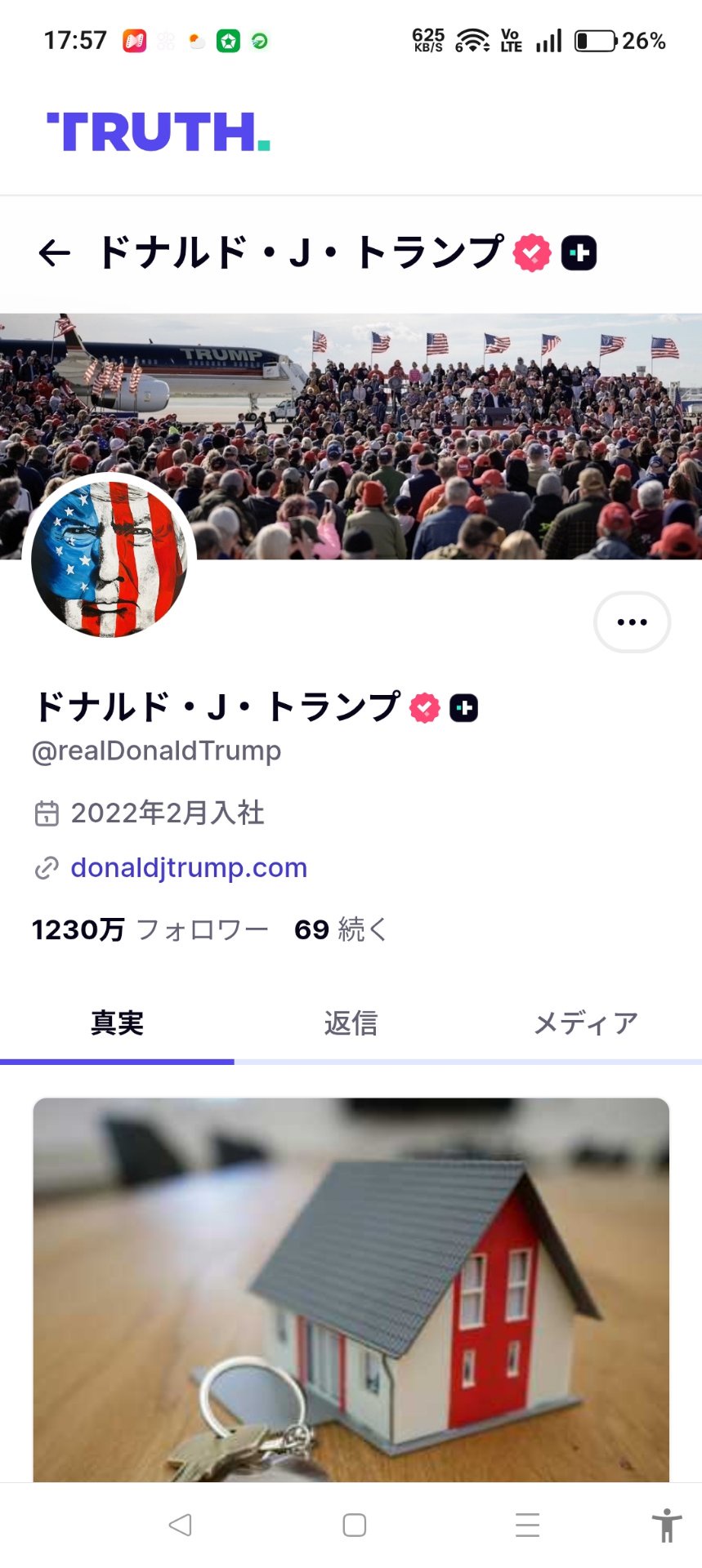The width and height of the screenshot is (702, 1568).
Task: View the profile avatar picture
Action: coord(110,559)
